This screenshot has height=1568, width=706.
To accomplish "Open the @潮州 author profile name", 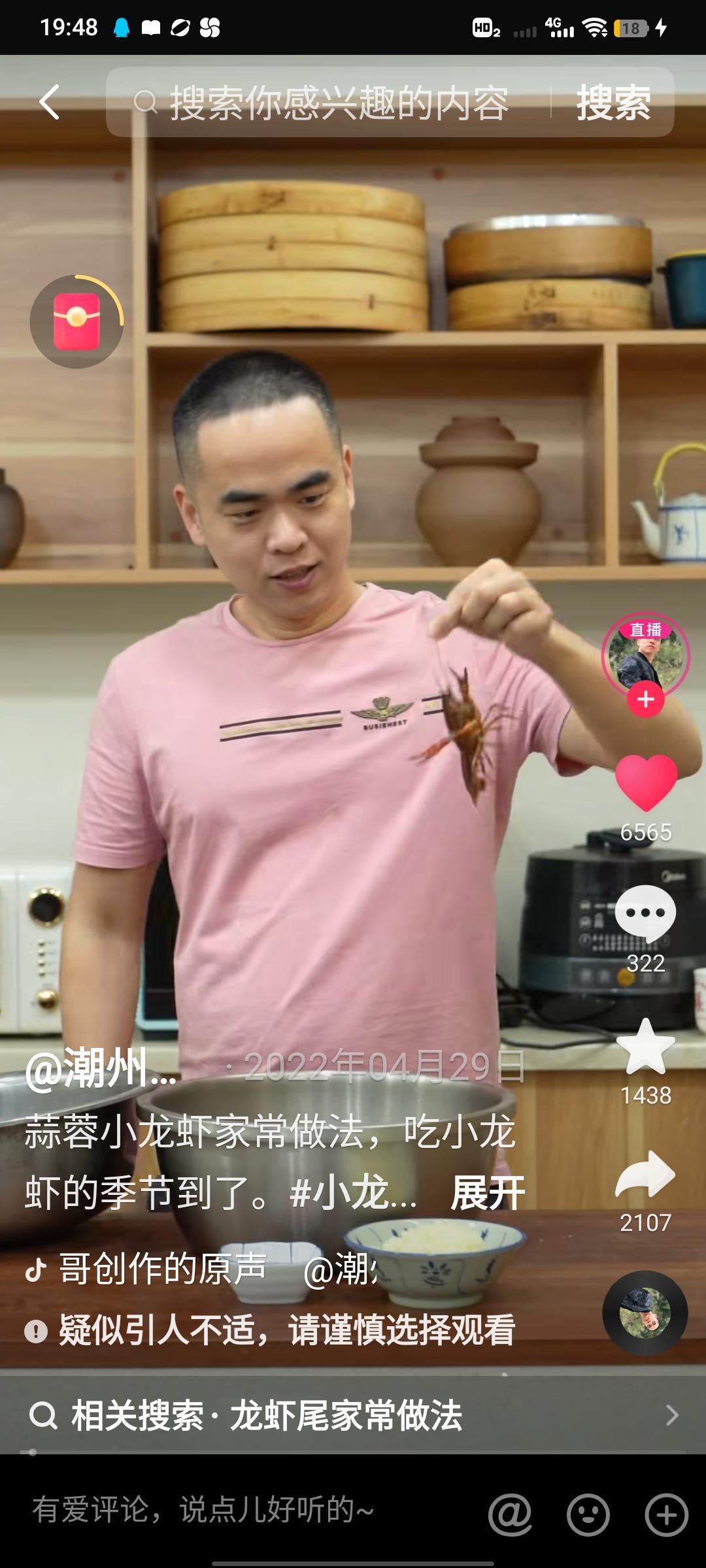I will [101, 1070].
